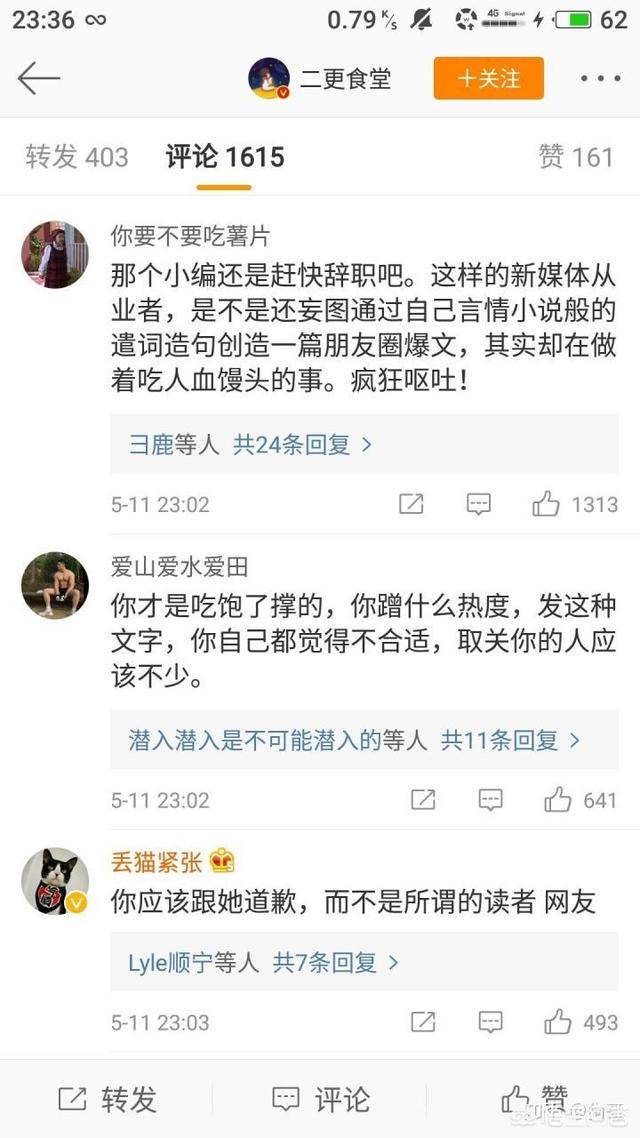Open the three-dot overflow menu
The image size is (640, 1138).
pyautogui.click(x=600, y=78)
